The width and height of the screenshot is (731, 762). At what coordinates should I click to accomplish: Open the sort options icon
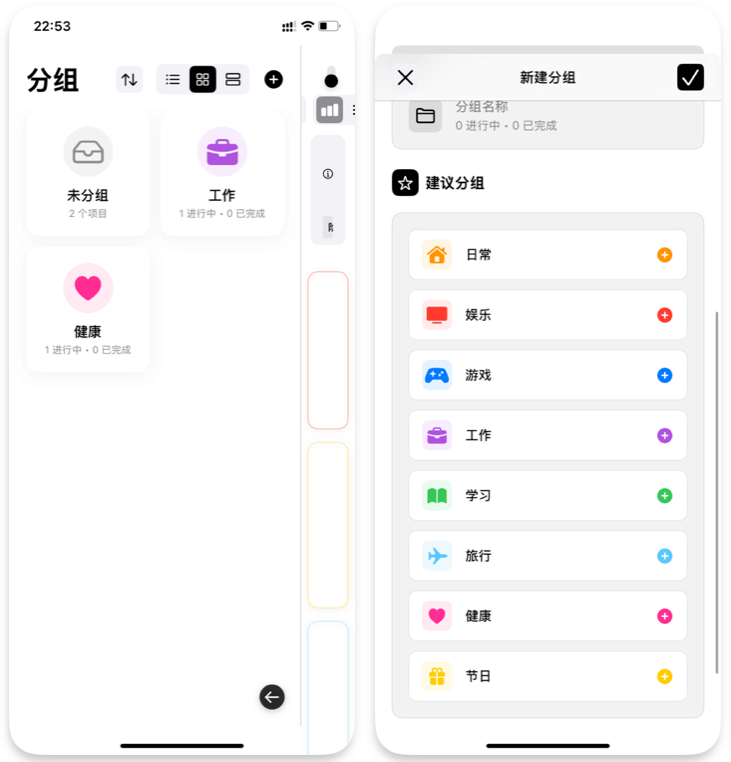(129, 80)
